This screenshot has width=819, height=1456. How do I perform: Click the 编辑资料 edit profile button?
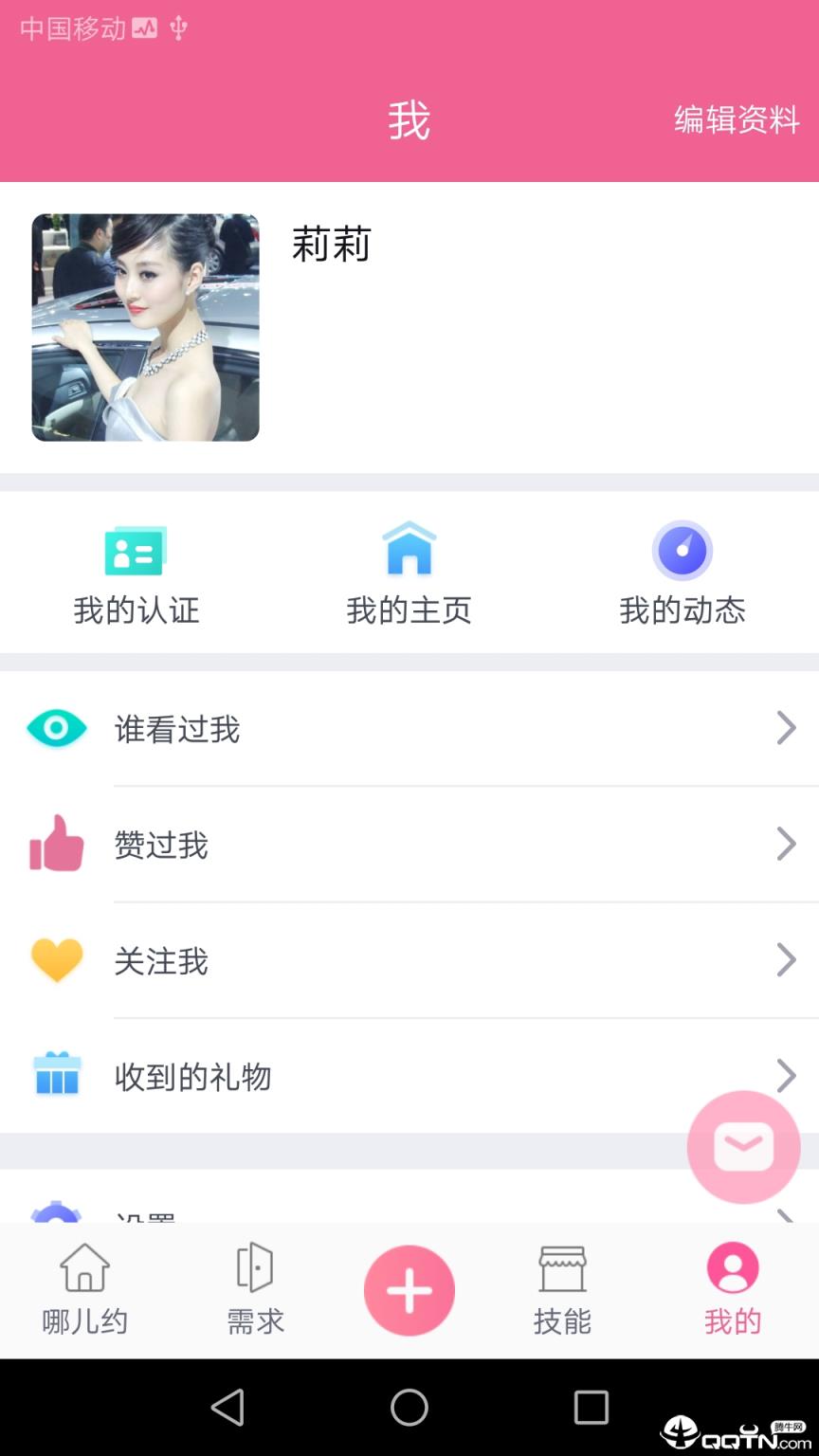[736, 121]
